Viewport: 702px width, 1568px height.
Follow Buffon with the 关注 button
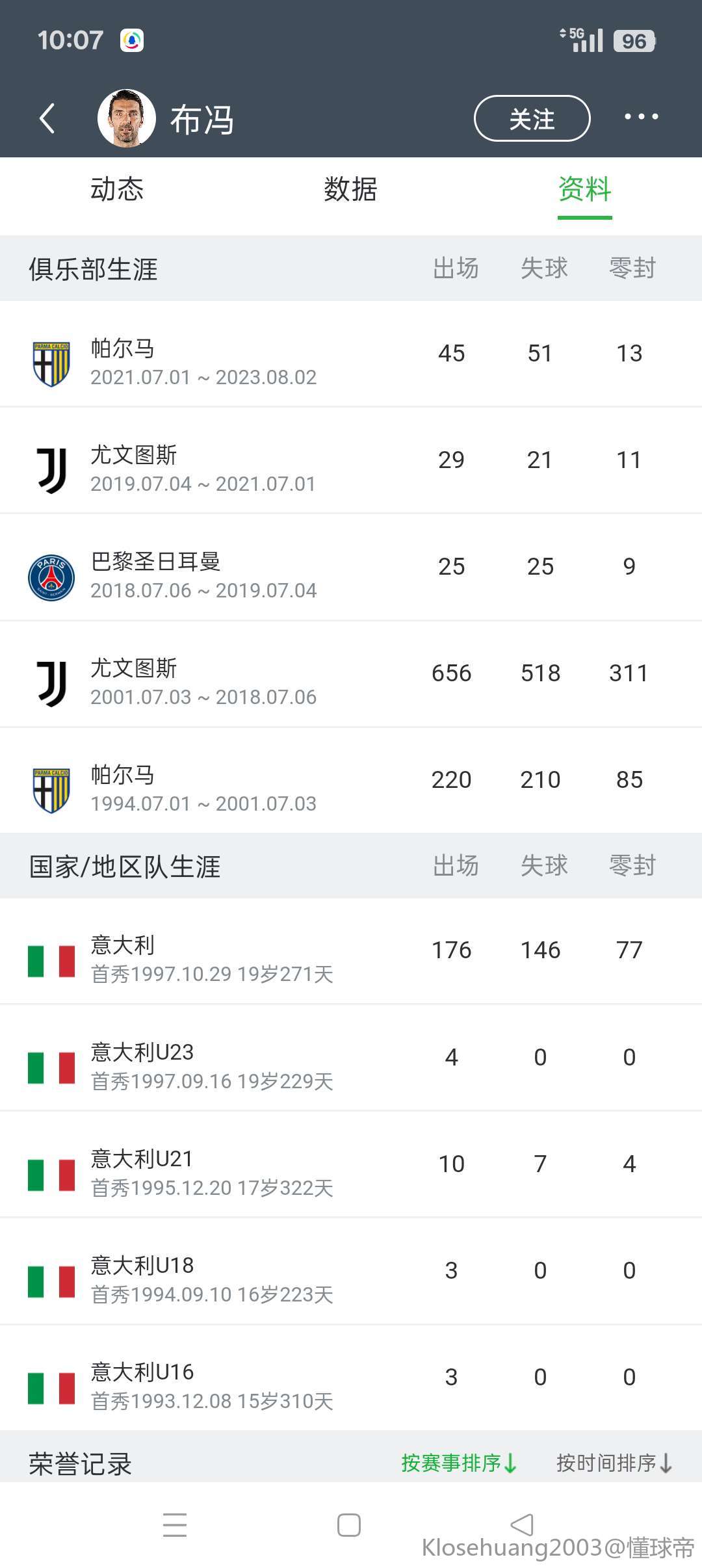(532, 118)
